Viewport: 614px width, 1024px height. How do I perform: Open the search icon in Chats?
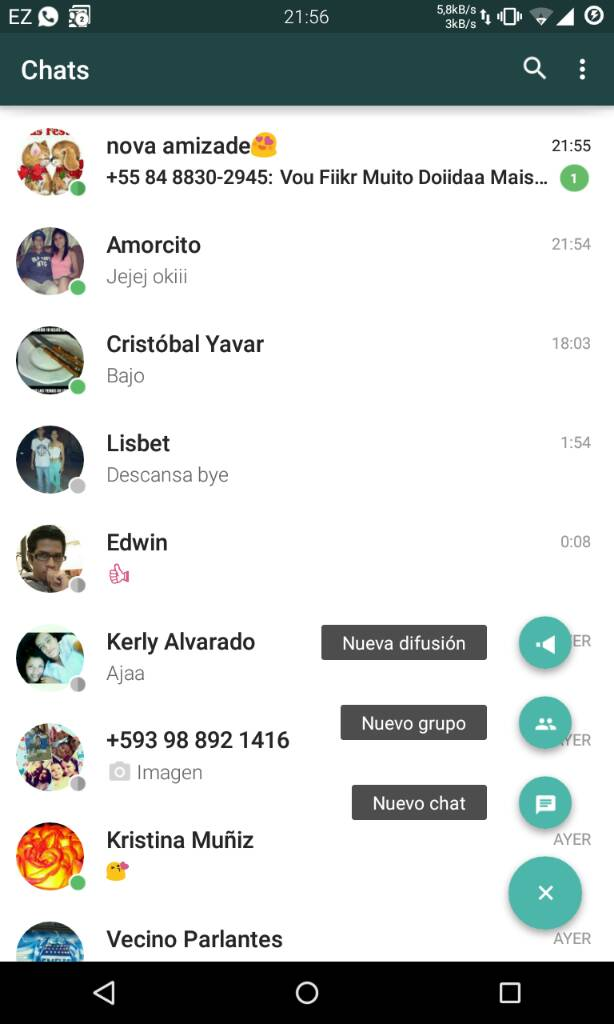click(x=534, y=69)
